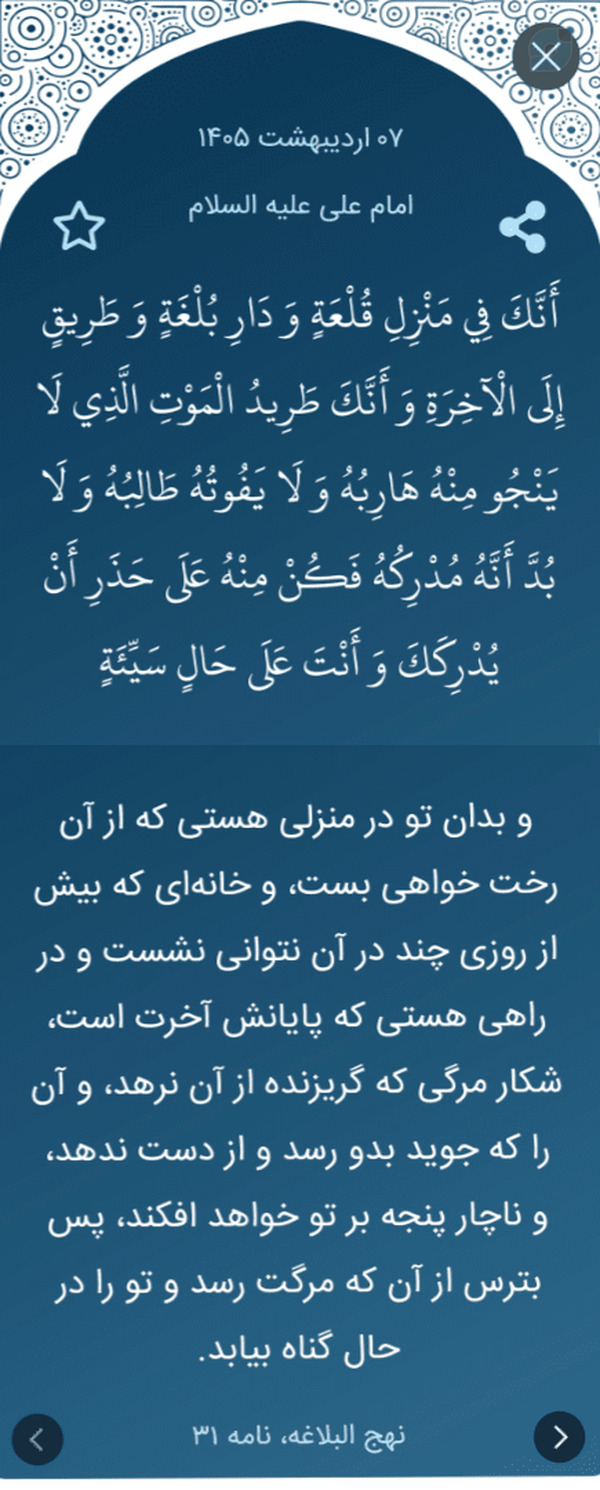Go to the next hadith with the right arrow
This screenshot has height=1490, width=600.
tap(560, 1438)
